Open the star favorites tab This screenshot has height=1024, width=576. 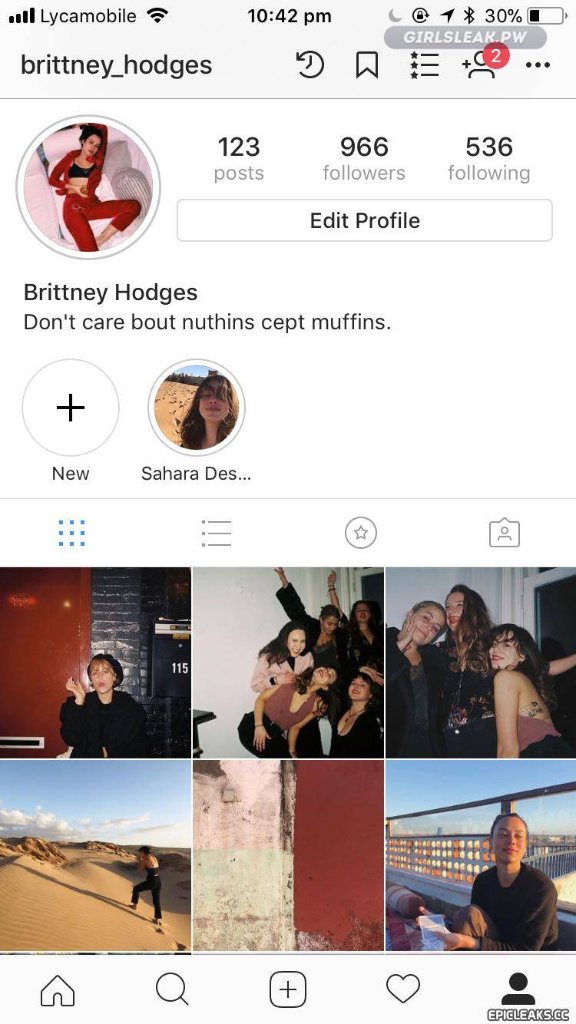360,533
